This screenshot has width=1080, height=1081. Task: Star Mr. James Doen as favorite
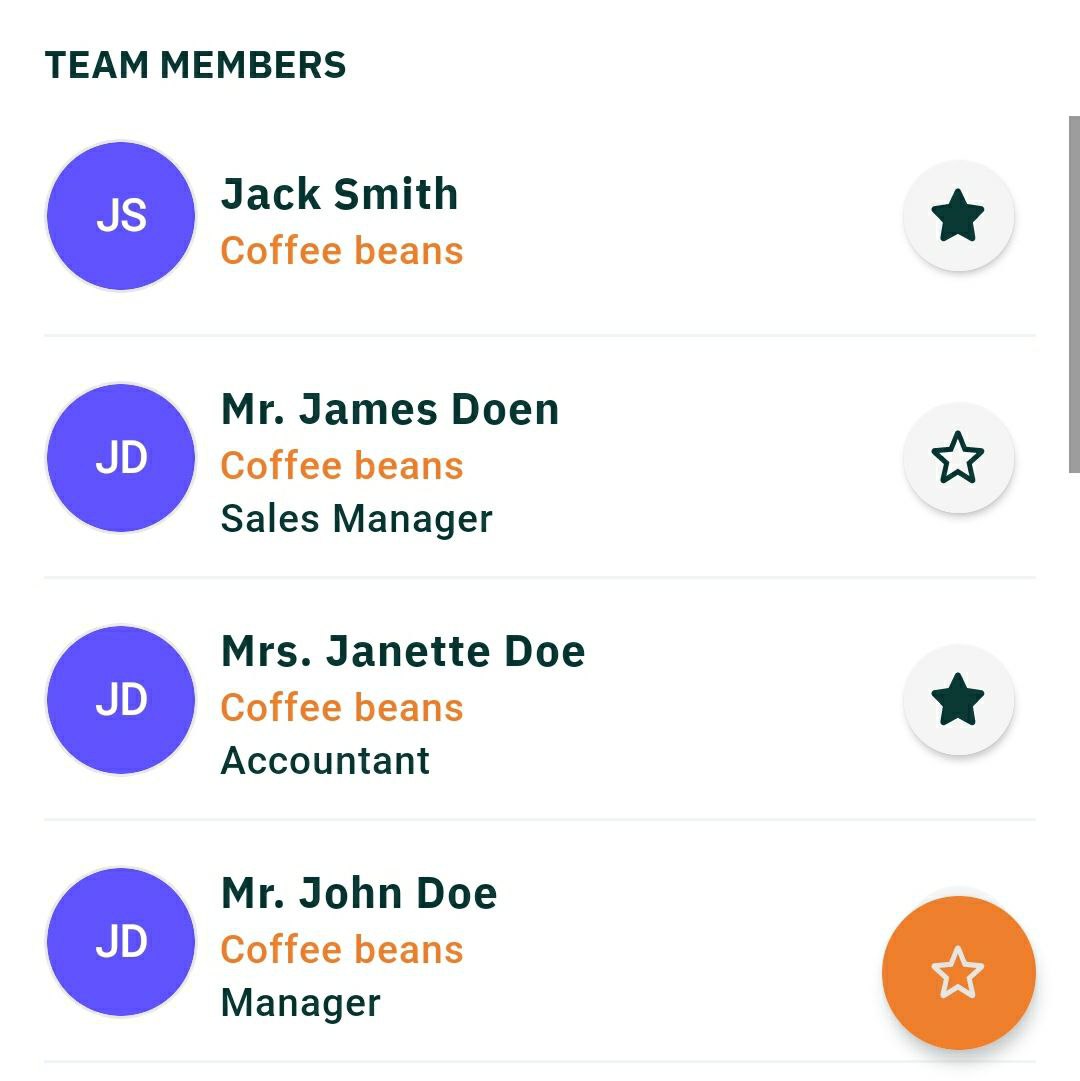click(958, 458)
